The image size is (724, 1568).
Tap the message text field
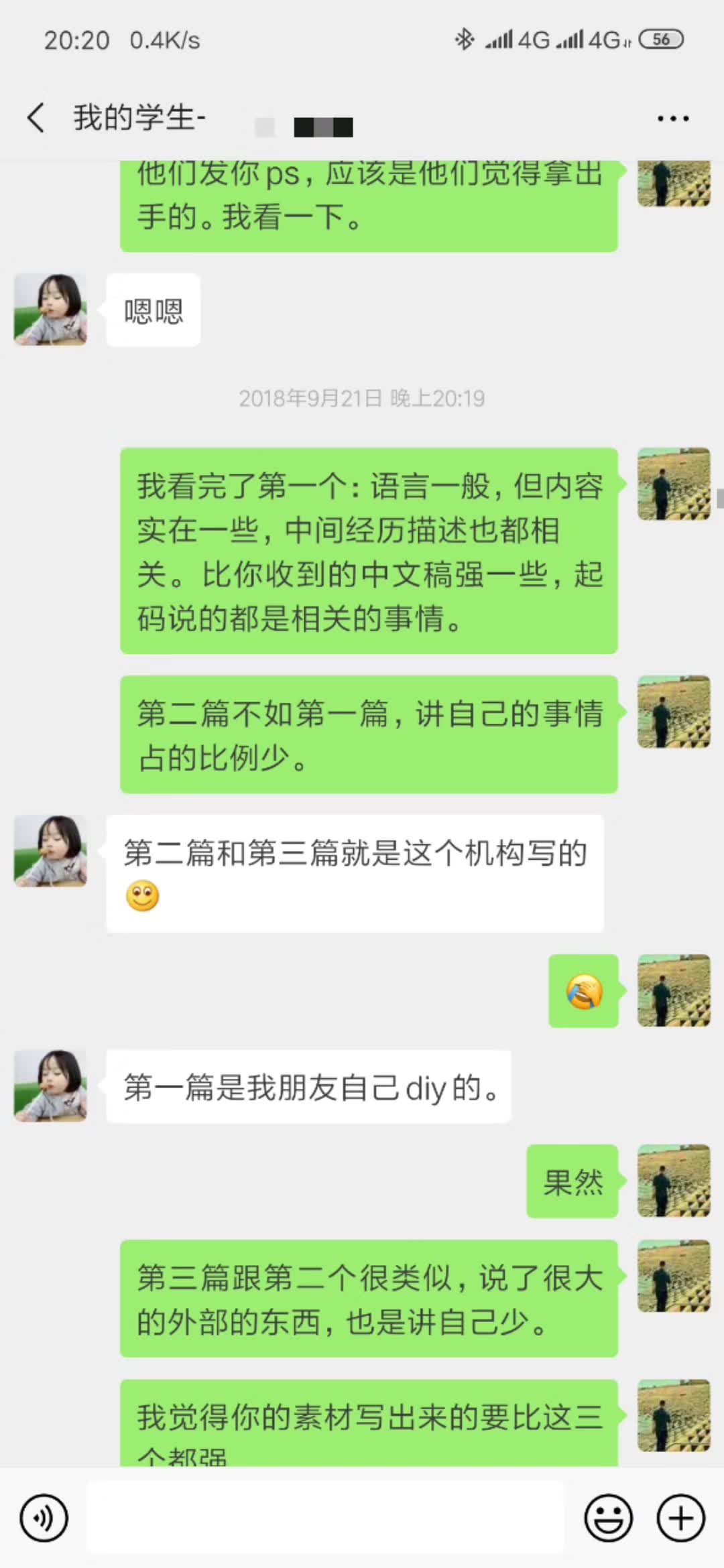tap(326, 1518)
